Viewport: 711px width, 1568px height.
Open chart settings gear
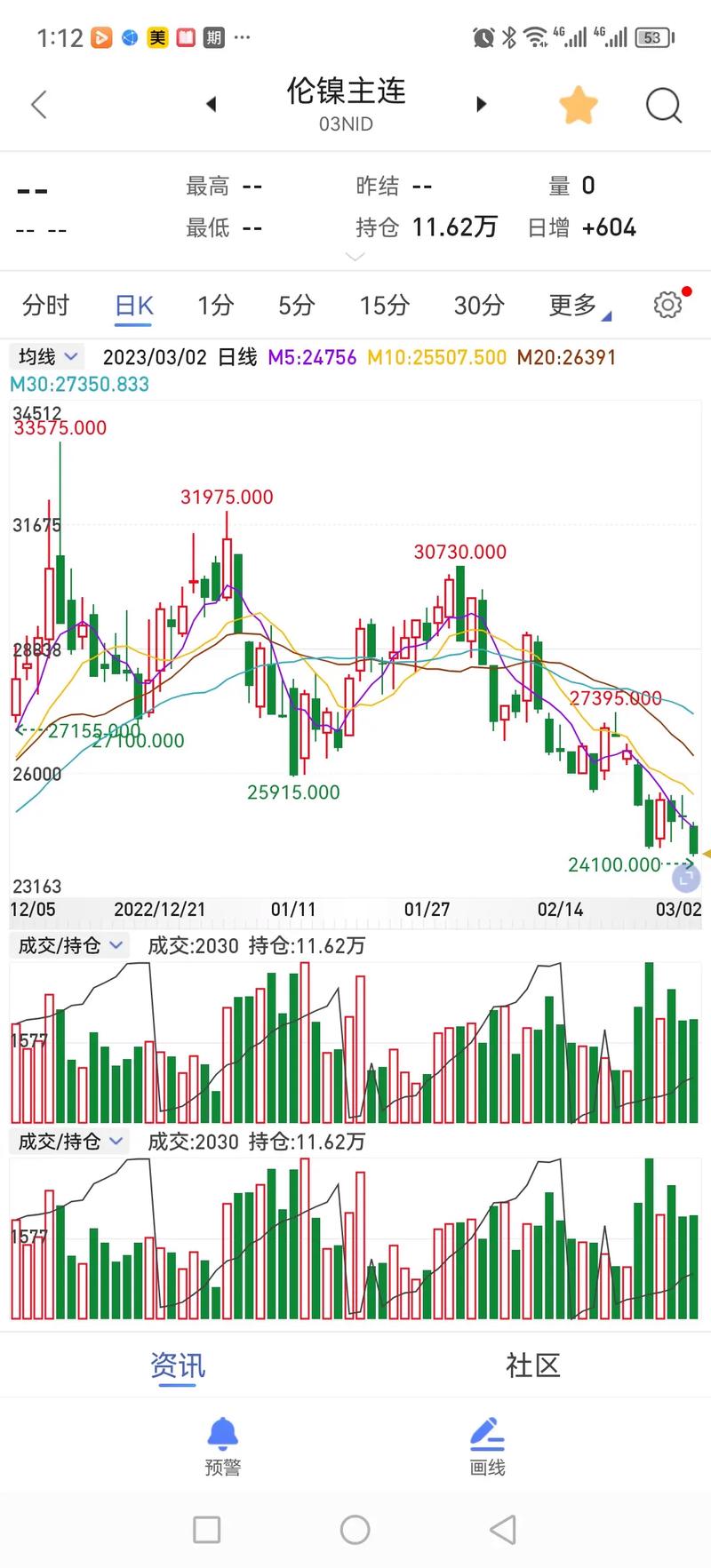tap(667, 305)
